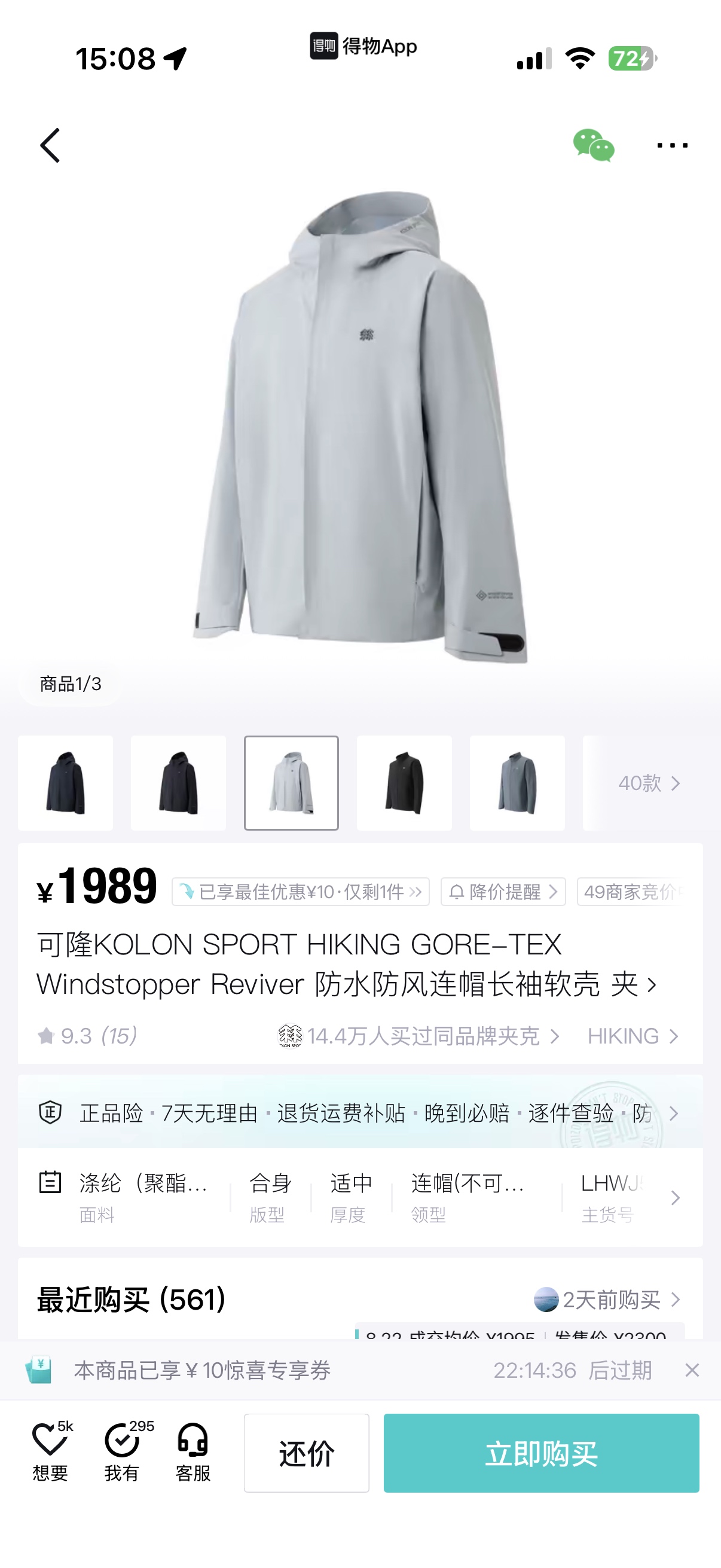The width and height of the screenshot is (721, 1568).
Task: Share product via the WeChat icon
Action: [x=593, y=145]
